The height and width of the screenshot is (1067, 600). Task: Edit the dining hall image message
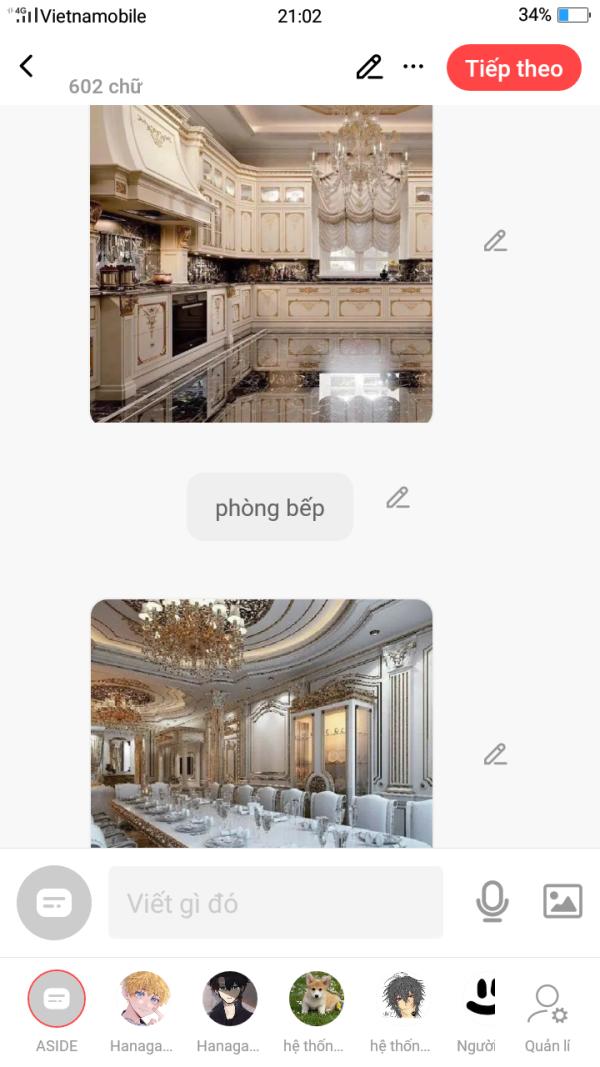[x=495, y=755]
